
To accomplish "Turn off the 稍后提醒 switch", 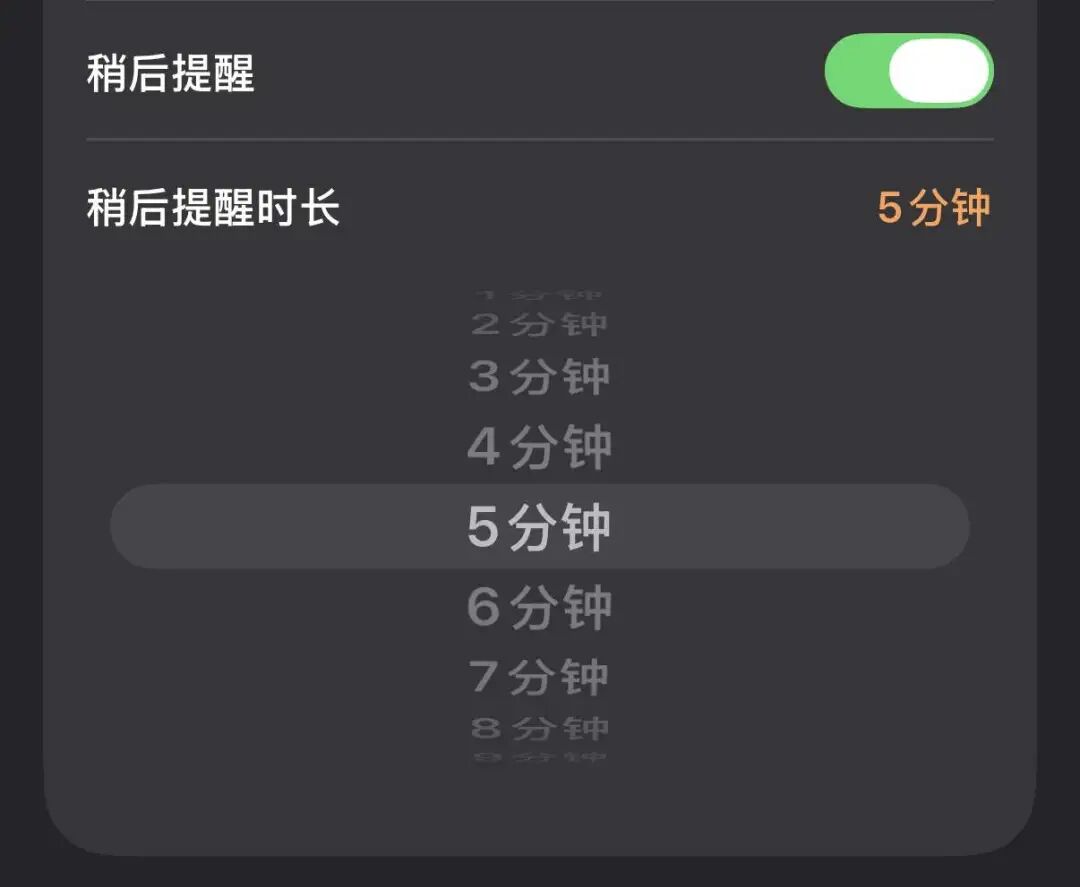I will (908, 71).
